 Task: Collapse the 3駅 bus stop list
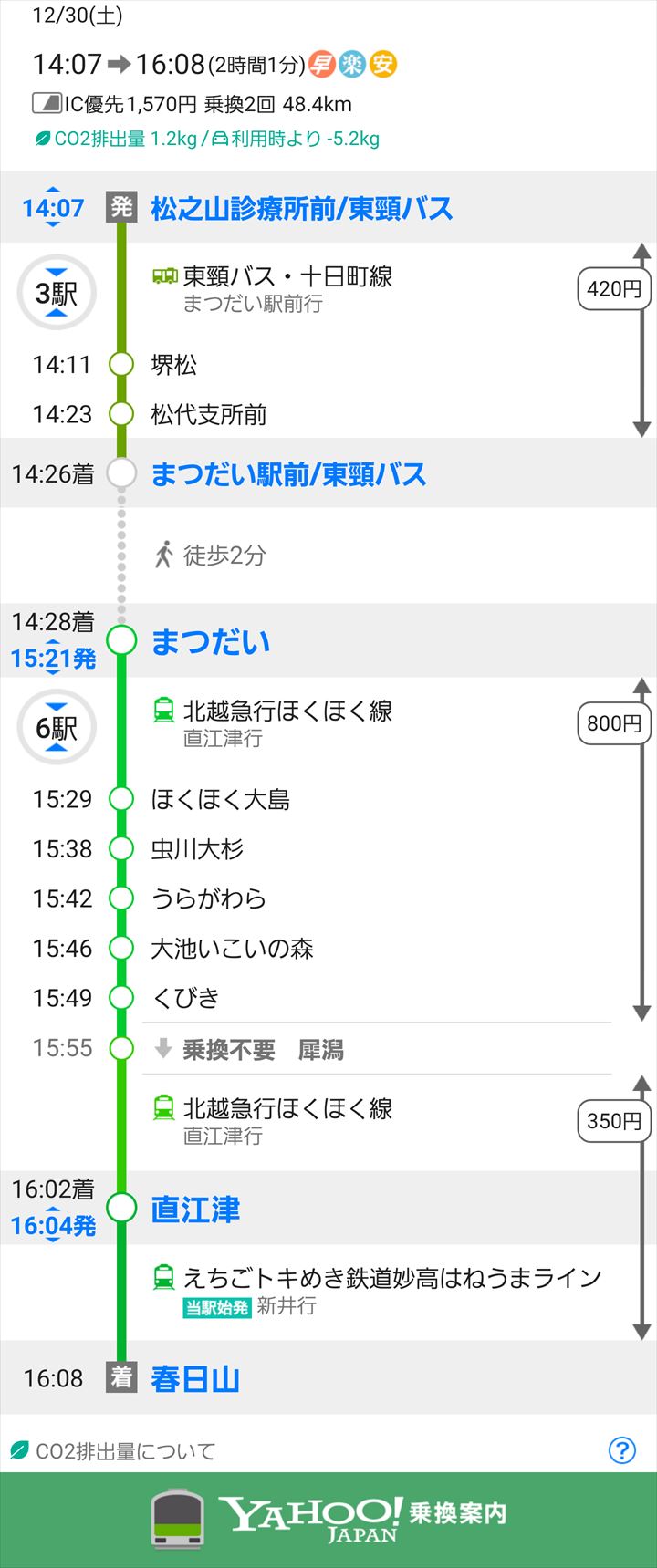pyautogui.click(x=57, y=293)
